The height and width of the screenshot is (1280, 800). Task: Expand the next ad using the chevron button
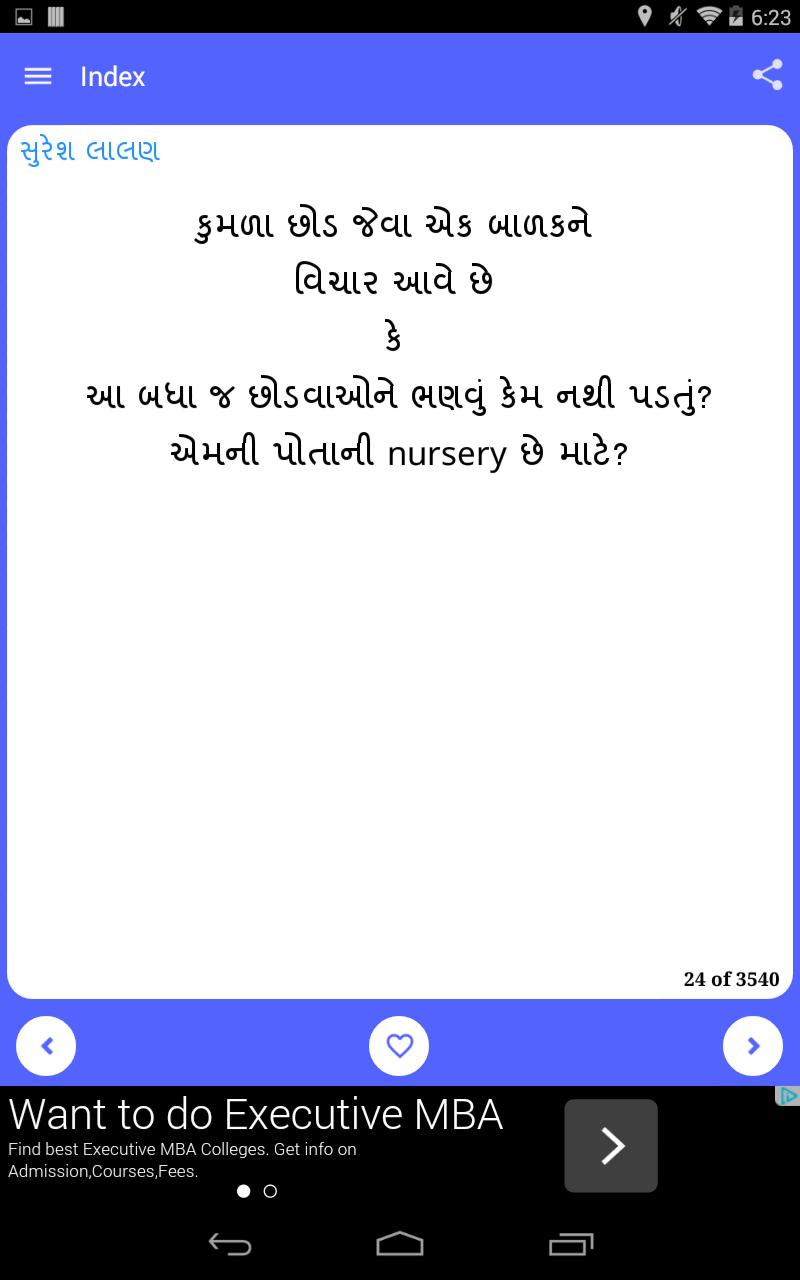610,1145
